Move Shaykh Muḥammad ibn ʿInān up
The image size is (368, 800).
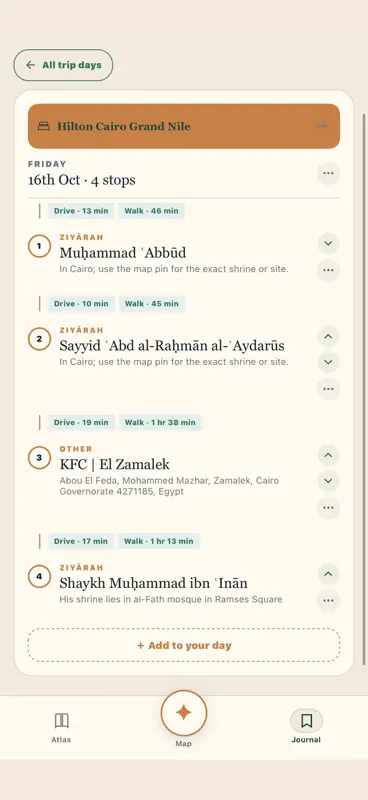(x=328, y=574)
